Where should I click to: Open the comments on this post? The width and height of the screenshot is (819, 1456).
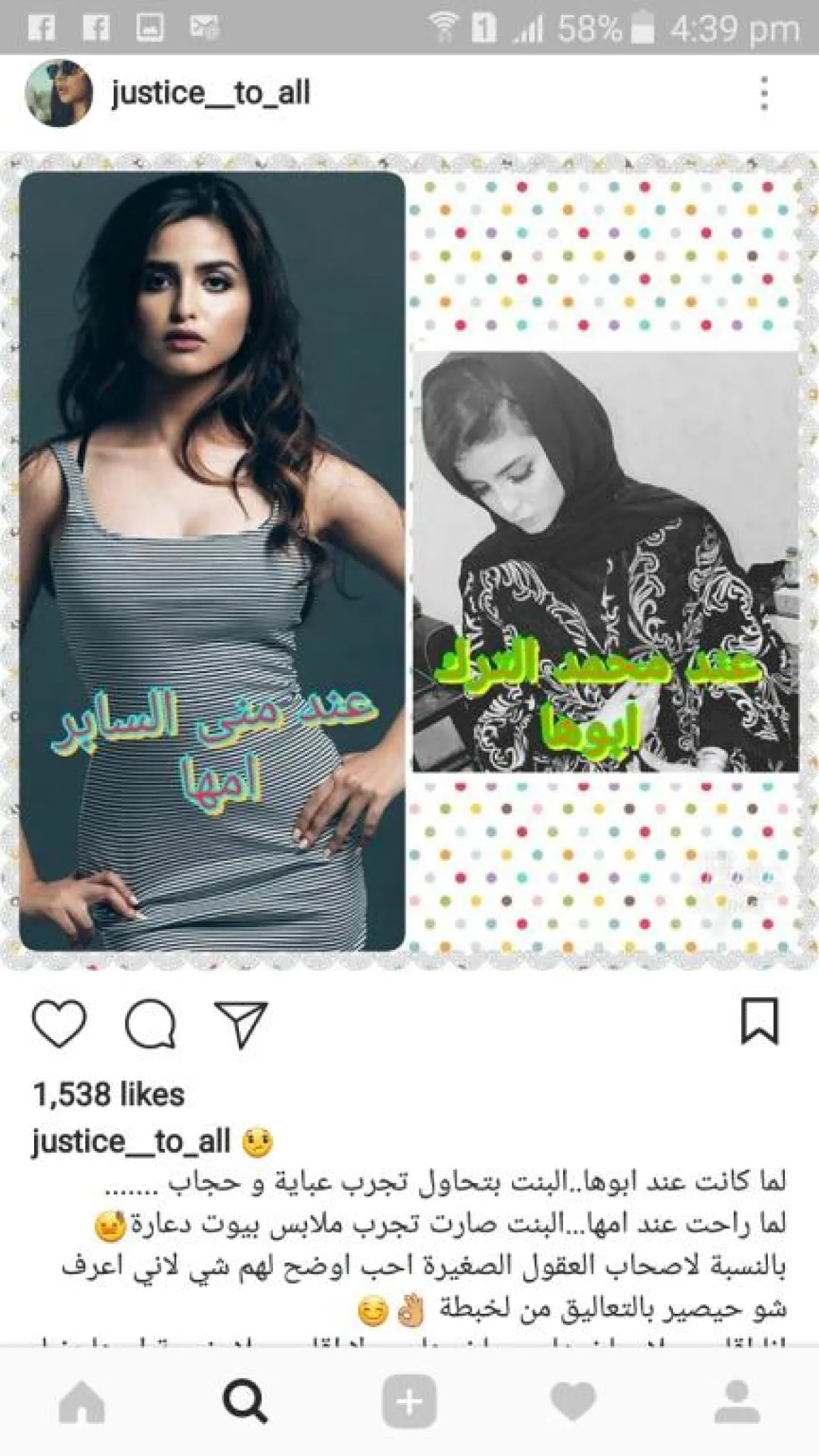tap(151, 1023)
